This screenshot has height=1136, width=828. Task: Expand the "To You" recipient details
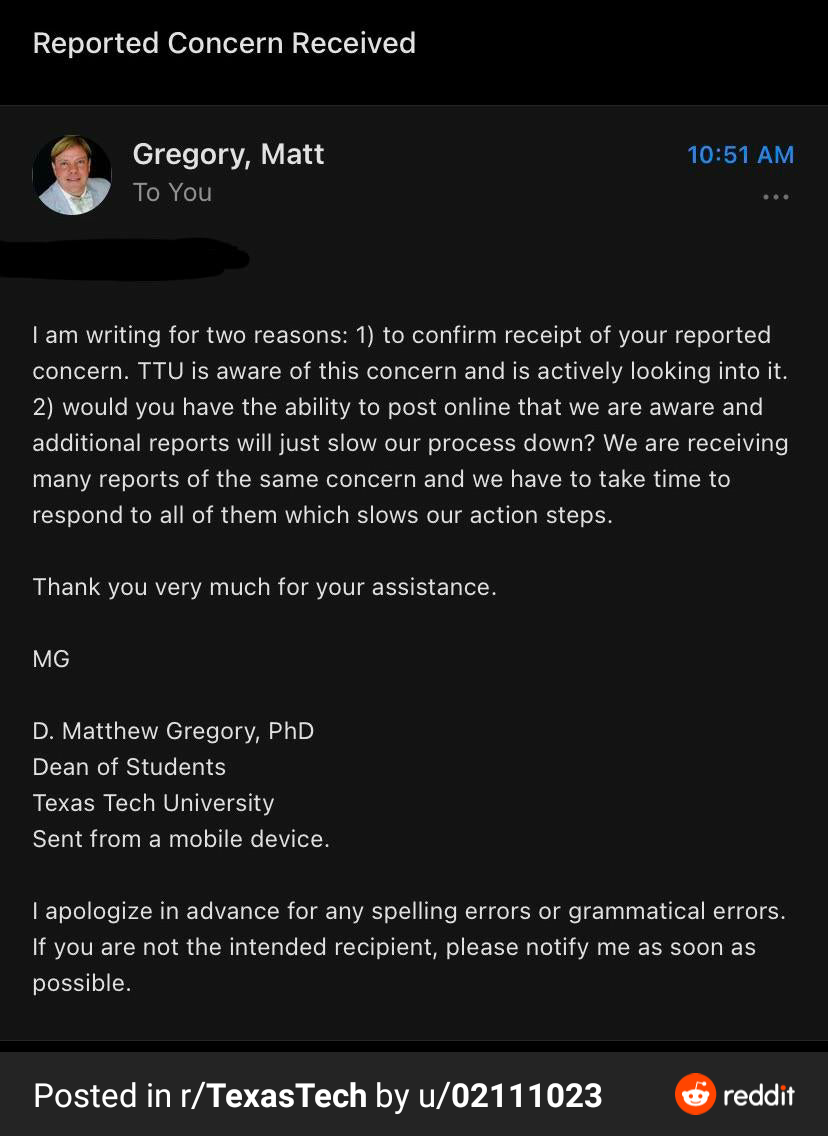click(172, 192)
